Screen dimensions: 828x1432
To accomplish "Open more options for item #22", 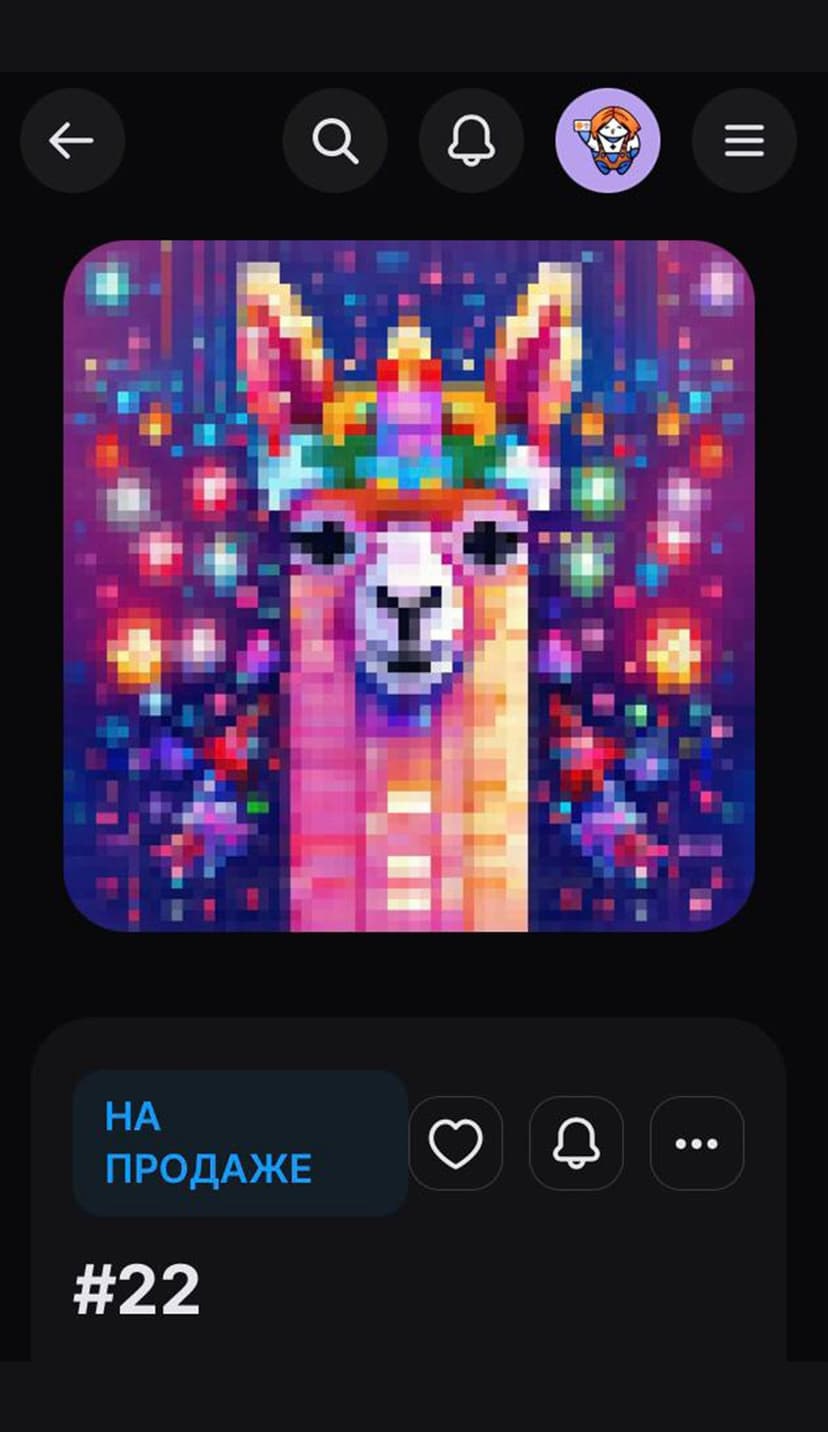I will pyautogui.click(x=697, y=1143).
